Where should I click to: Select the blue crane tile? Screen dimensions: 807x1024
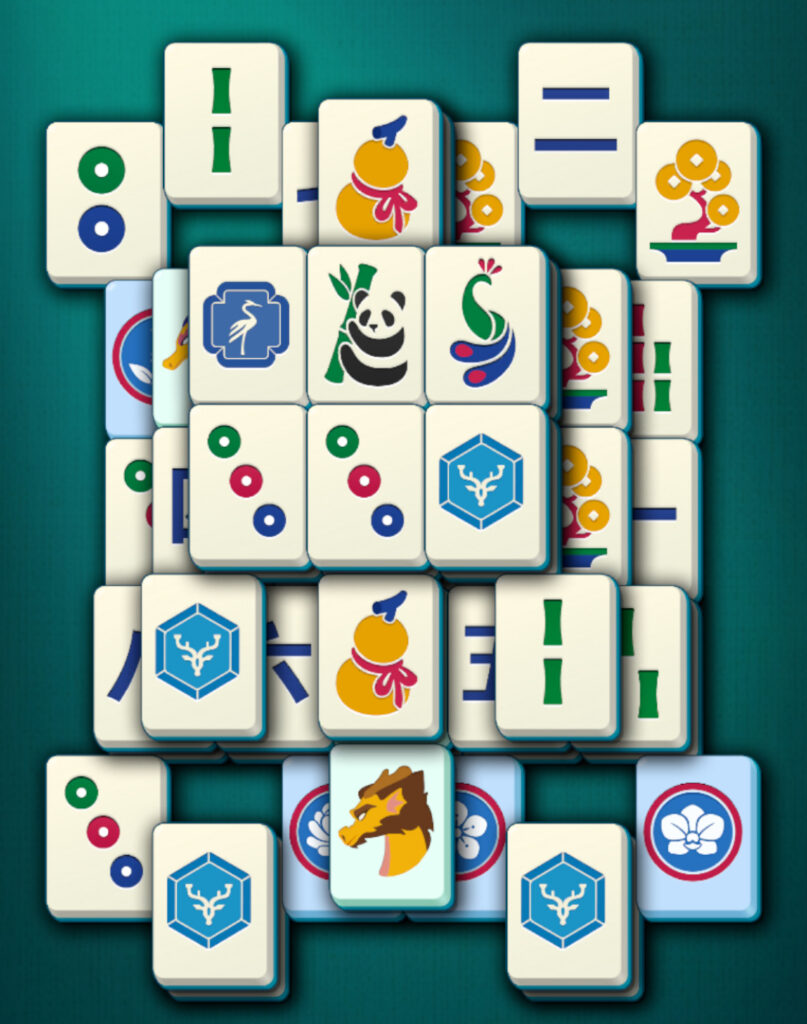[246, 324]
